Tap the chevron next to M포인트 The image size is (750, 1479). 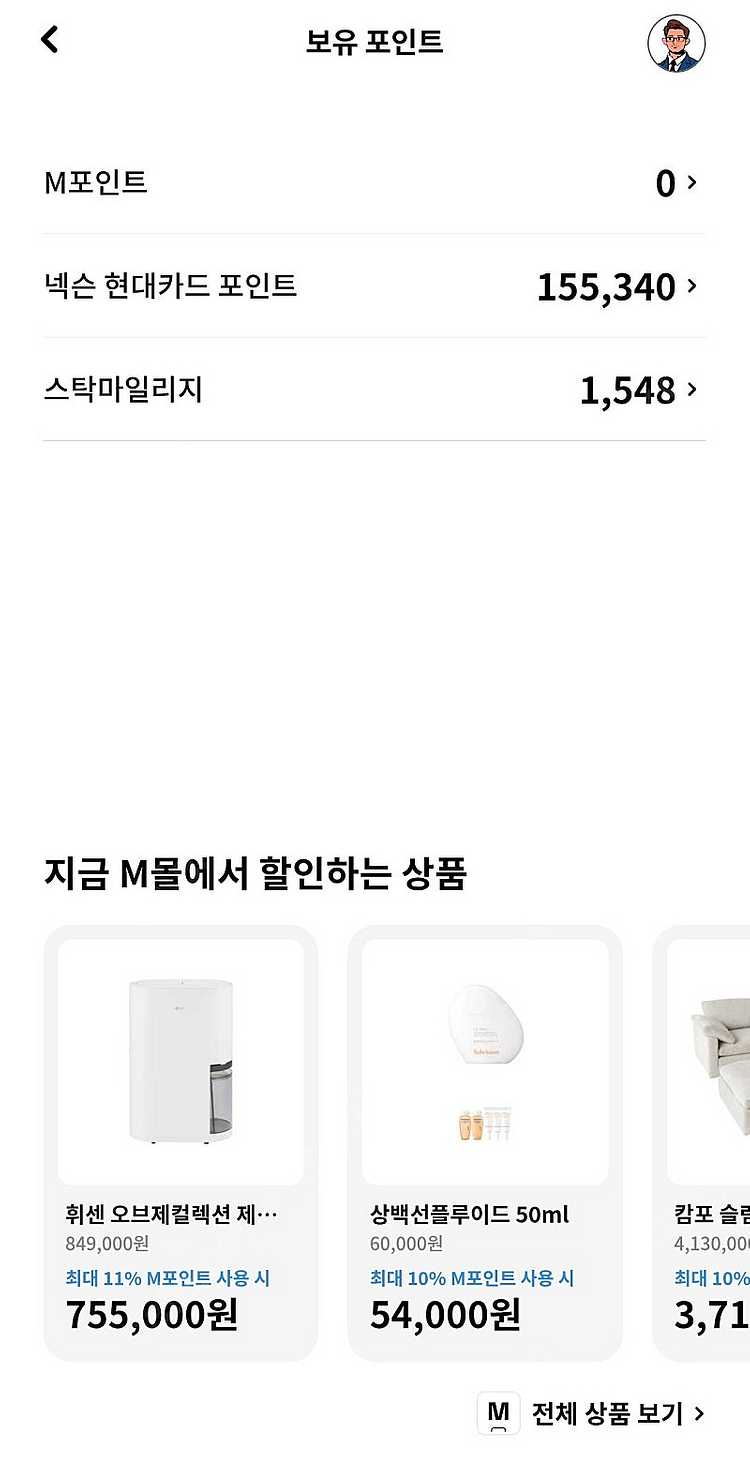691,184
